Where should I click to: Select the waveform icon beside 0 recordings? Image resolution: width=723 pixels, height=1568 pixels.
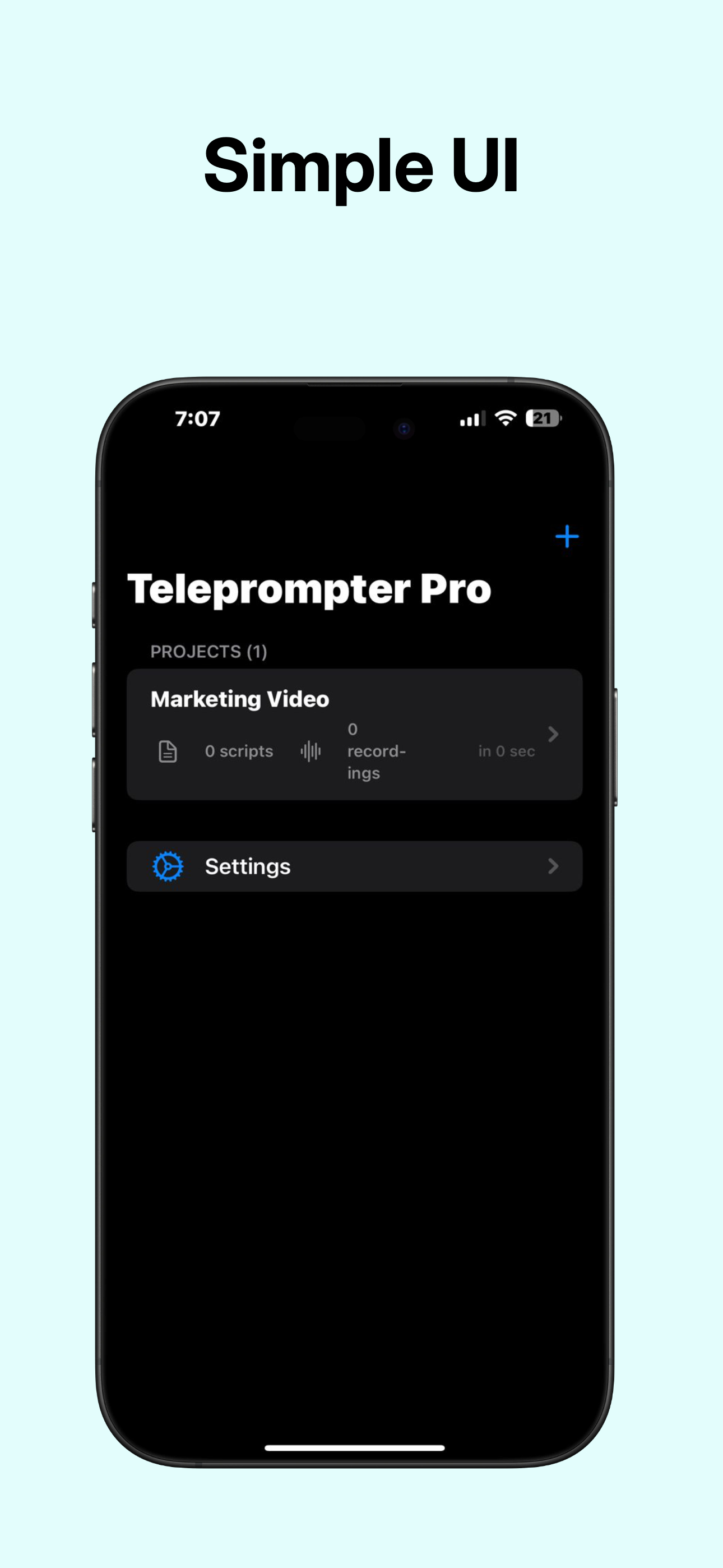point(310,751)
